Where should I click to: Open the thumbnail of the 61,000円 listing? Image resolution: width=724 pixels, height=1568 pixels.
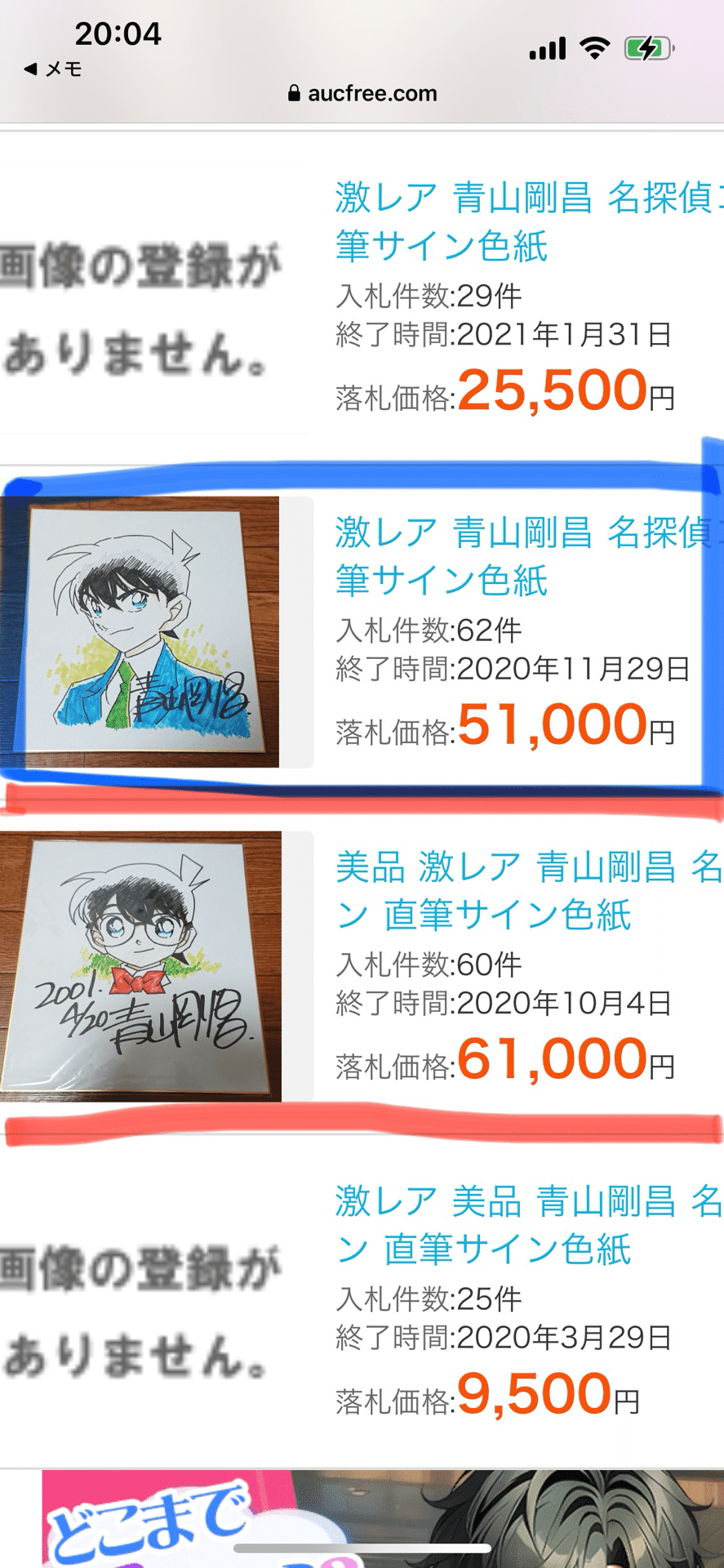(140, 966)
